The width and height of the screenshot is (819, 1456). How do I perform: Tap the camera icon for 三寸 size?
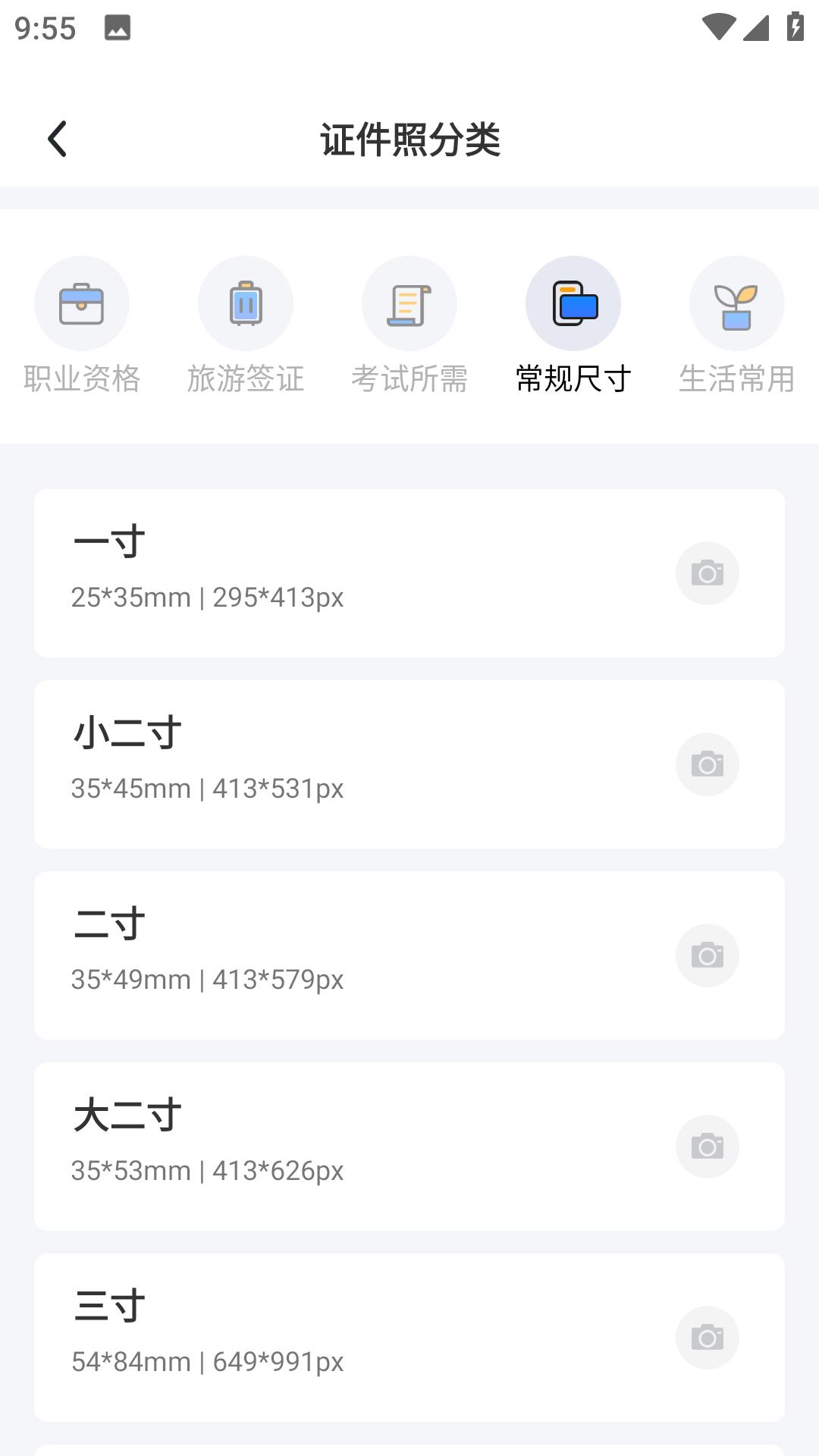pyautogui.click(x=708, y=1338)
